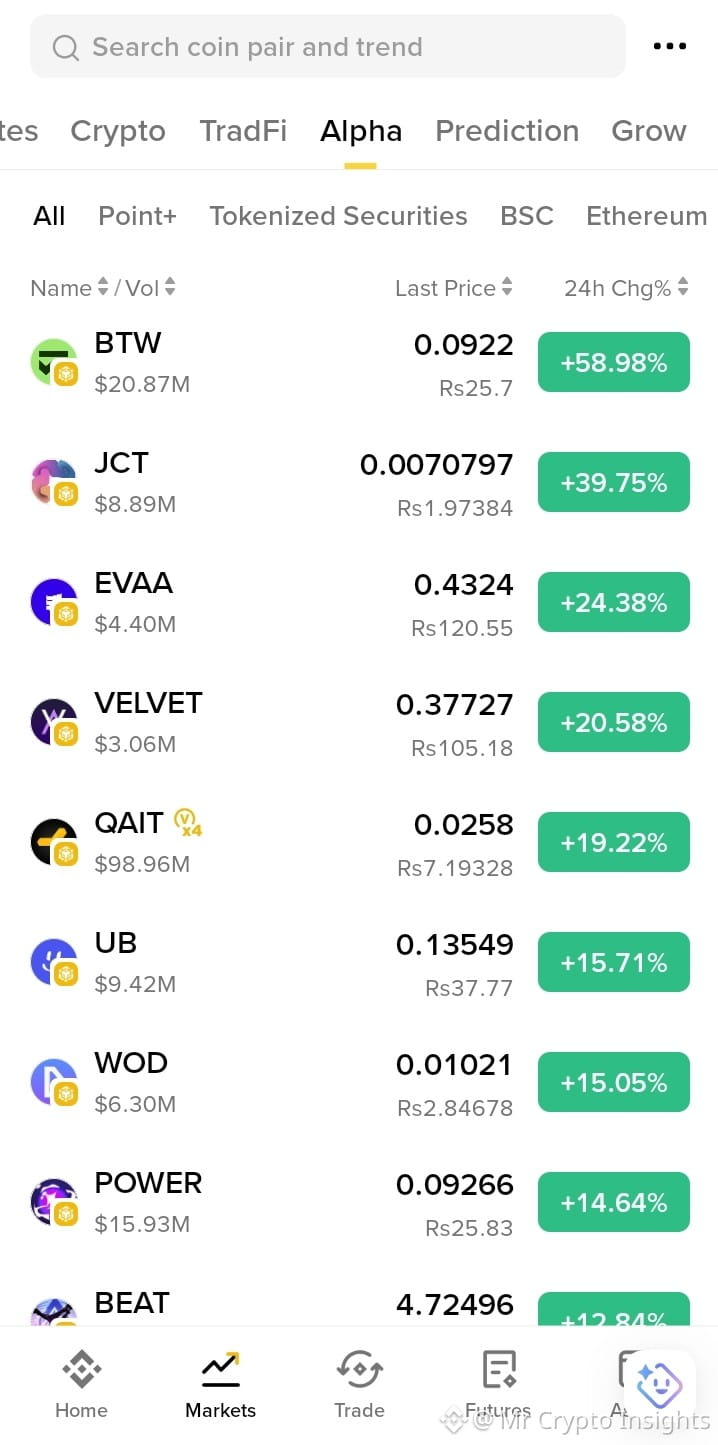Image resolution: width=718 pixels, height=1445 pixels.
Task: Go to the Grow tab
Action: 649,131
